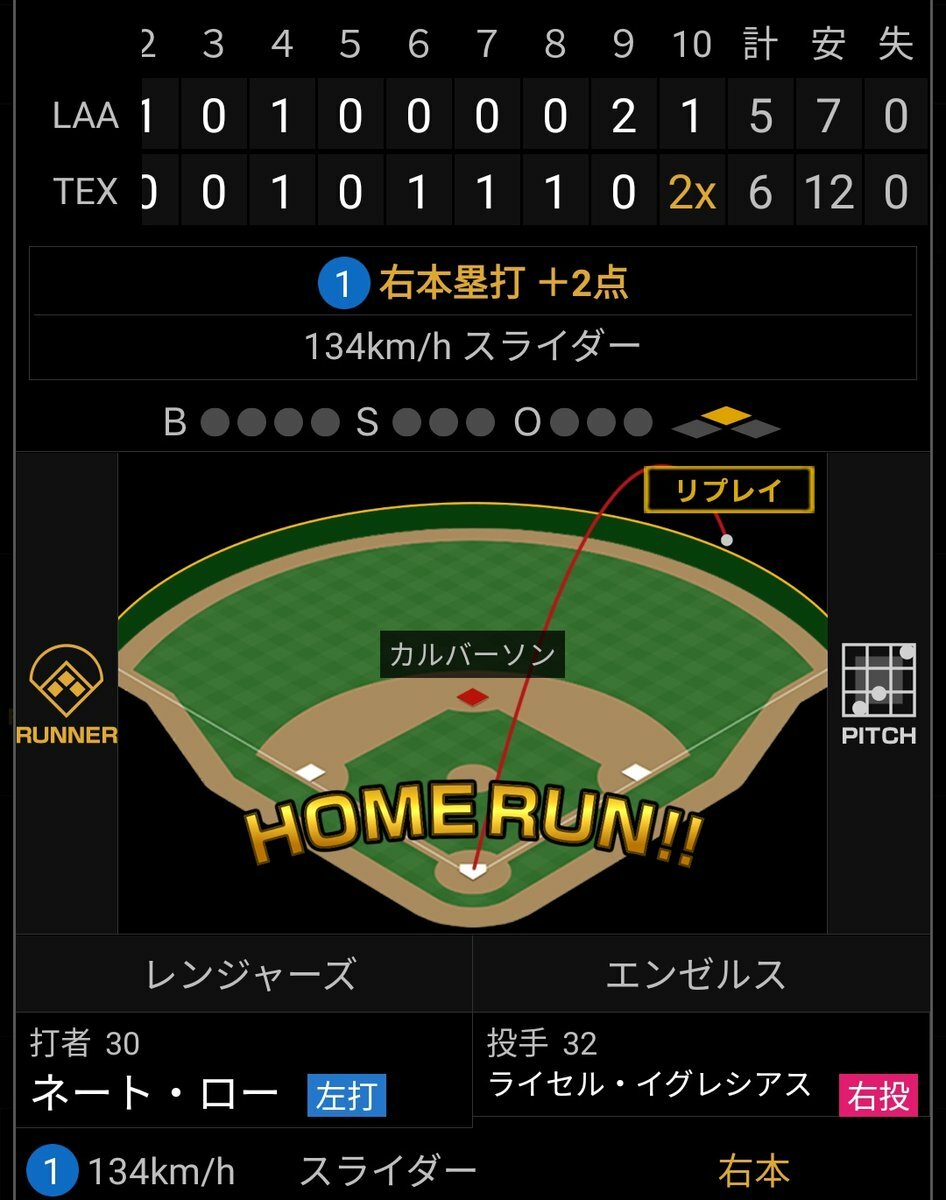Tap the リプレイ replay button

pyautogui.click(x=729, y=490)
